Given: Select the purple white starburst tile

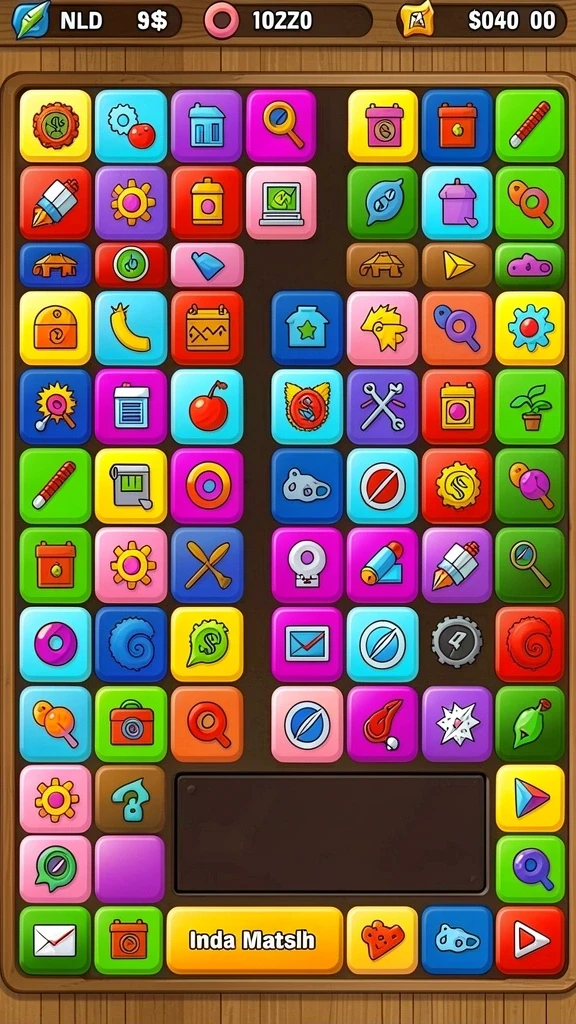Looking at the screenshot, I should (456, 724).
